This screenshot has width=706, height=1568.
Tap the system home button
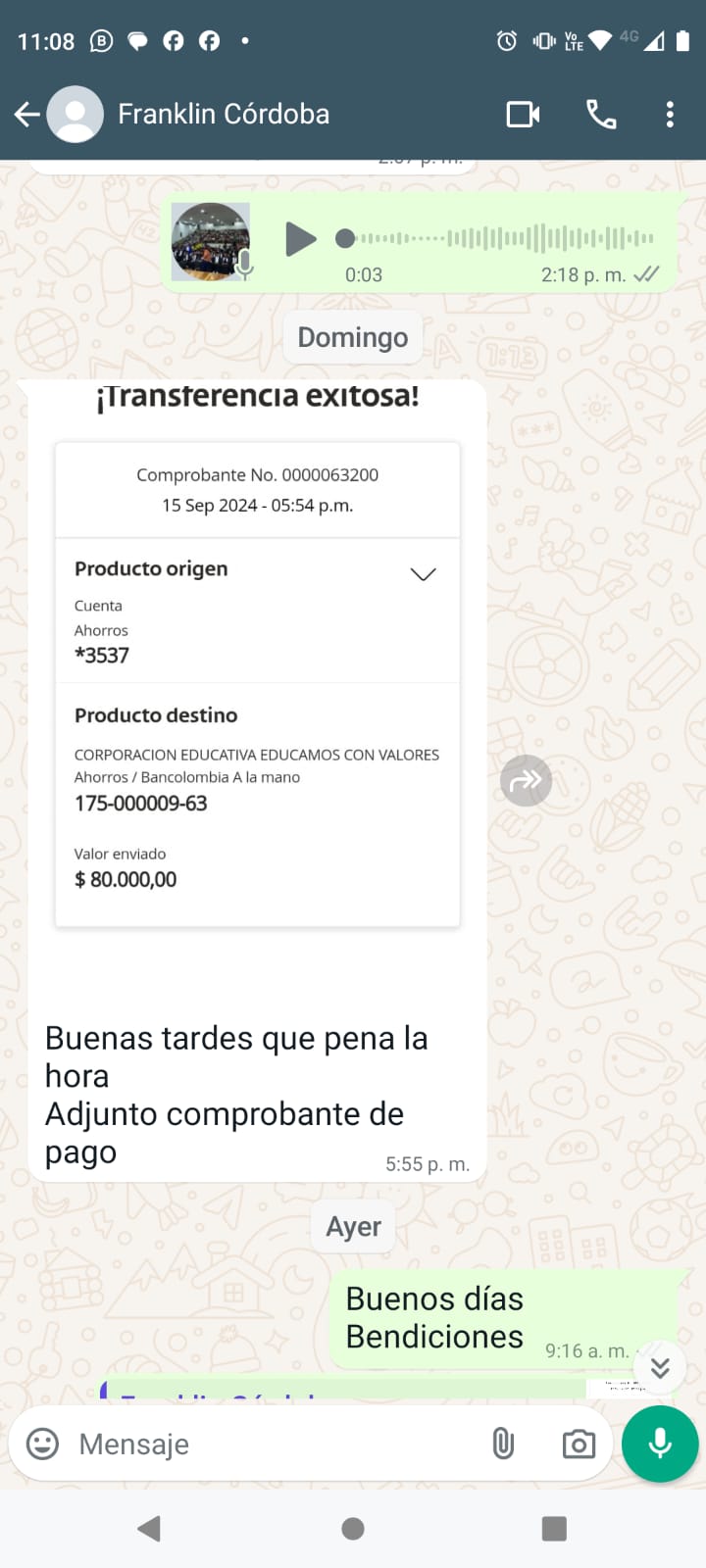pyautogui.click(x=353, y=1529)
